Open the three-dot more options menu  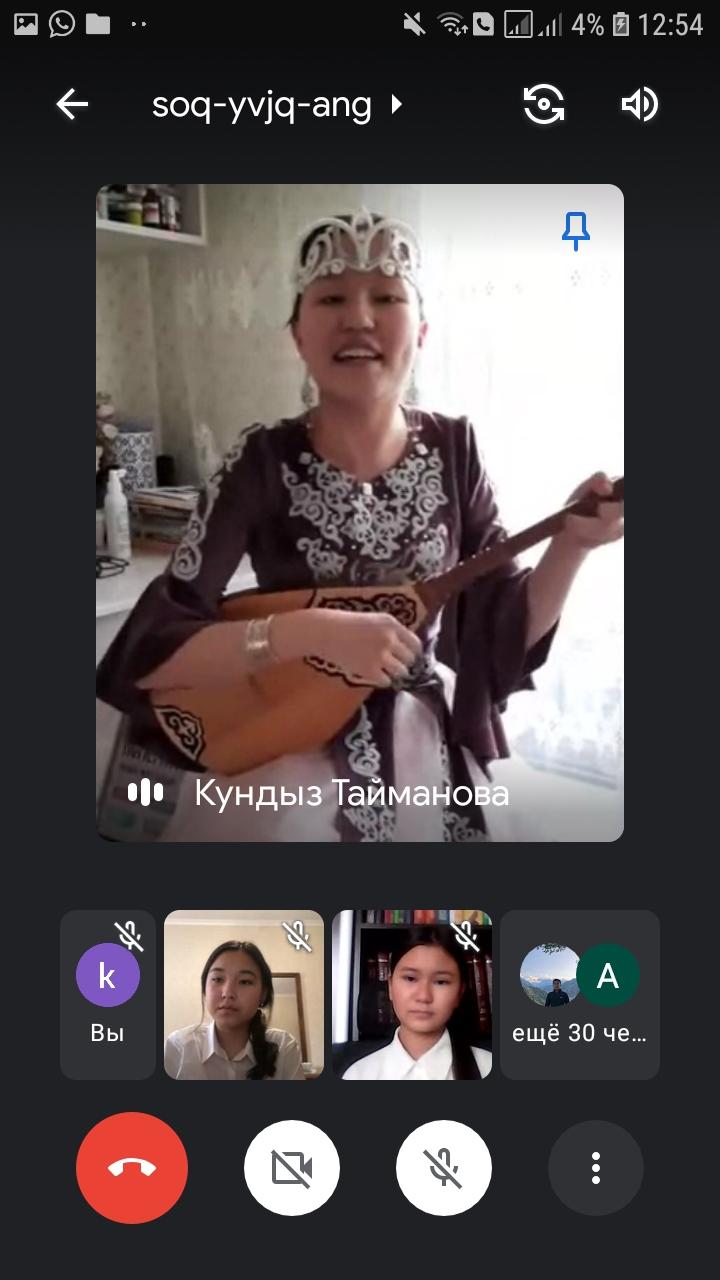(596, 1168)
